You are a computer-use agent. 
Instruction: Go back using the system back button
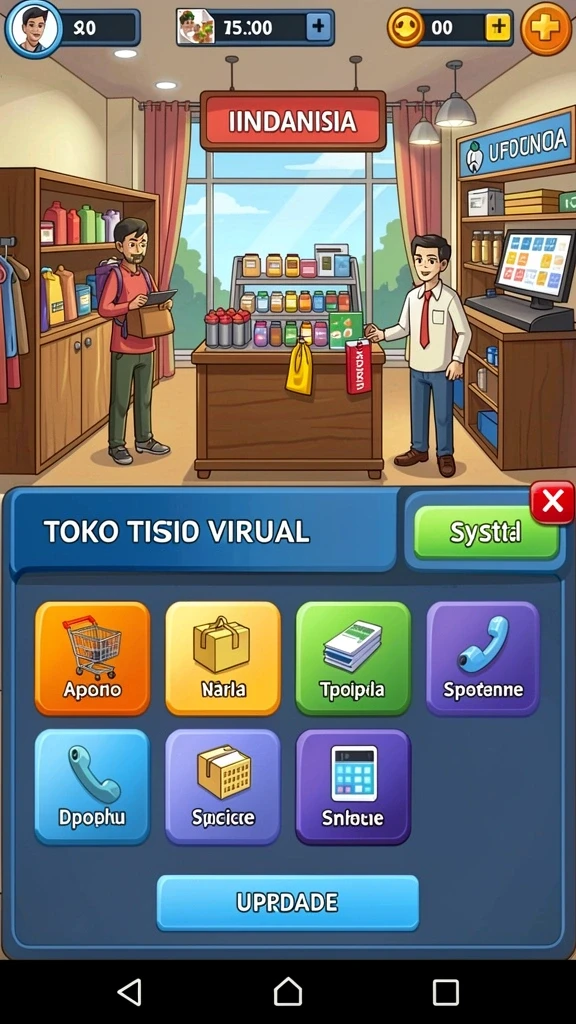129,992
